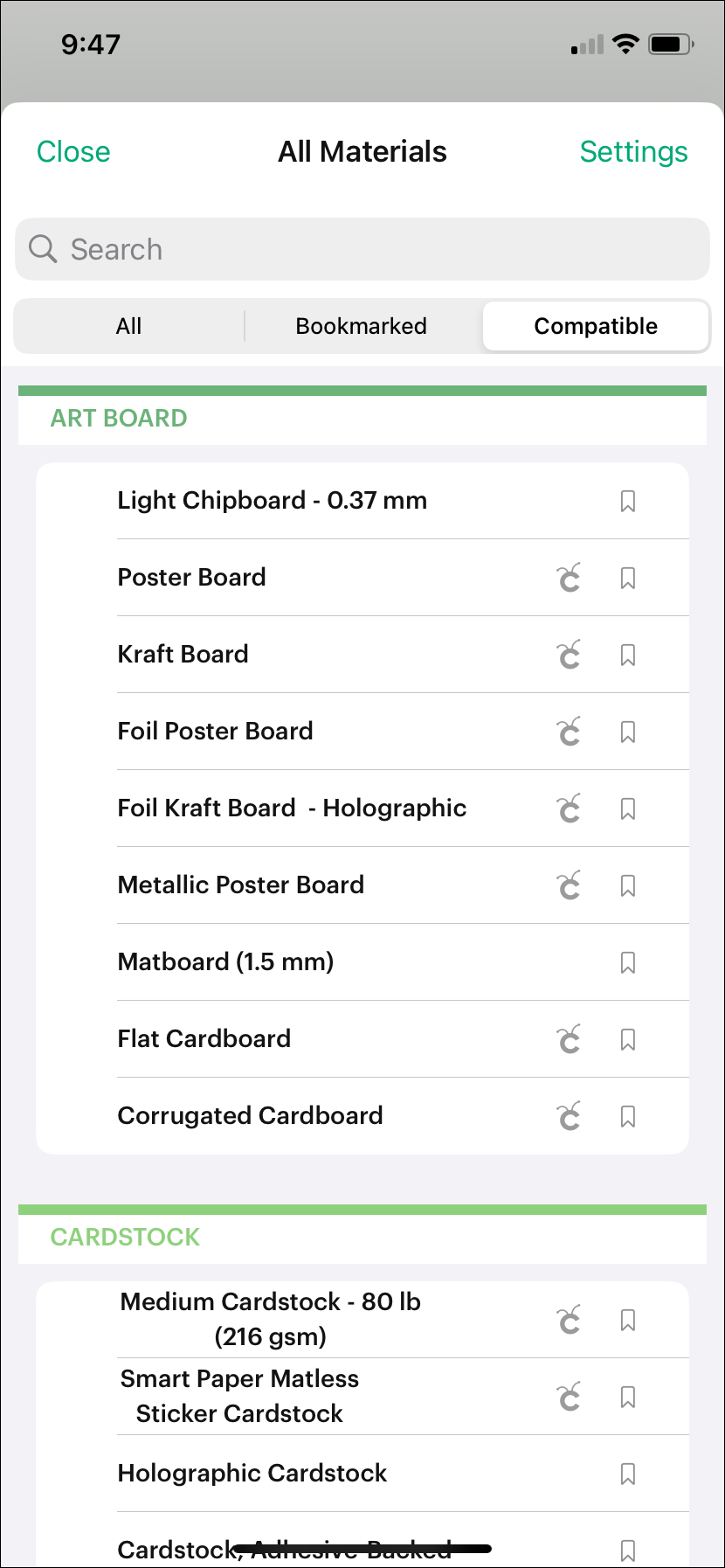Open the Settings page
Image resolution: width=725 pixels, height=1568 pixels.
pos(633,151)
